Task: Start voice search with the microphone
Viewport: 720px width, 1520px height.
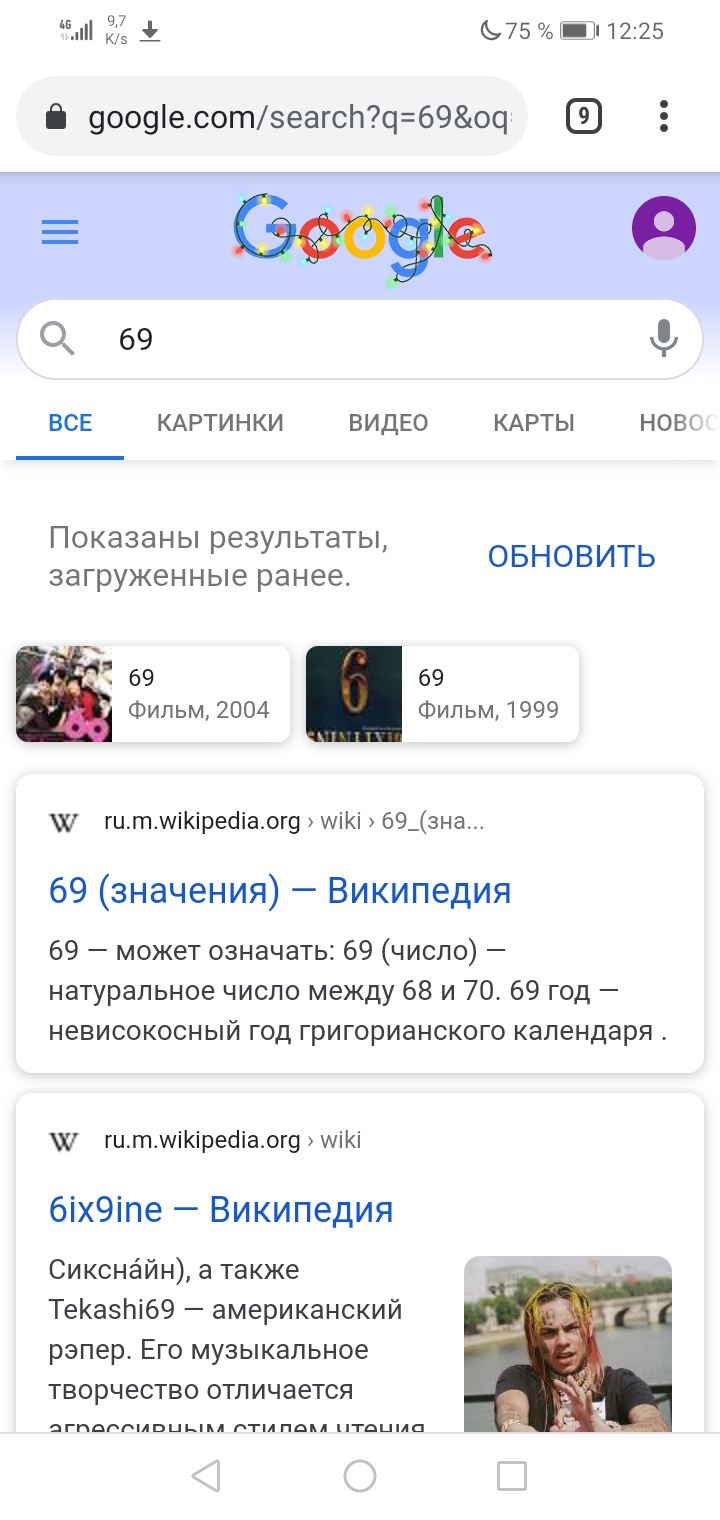Action: click(663, 340)
